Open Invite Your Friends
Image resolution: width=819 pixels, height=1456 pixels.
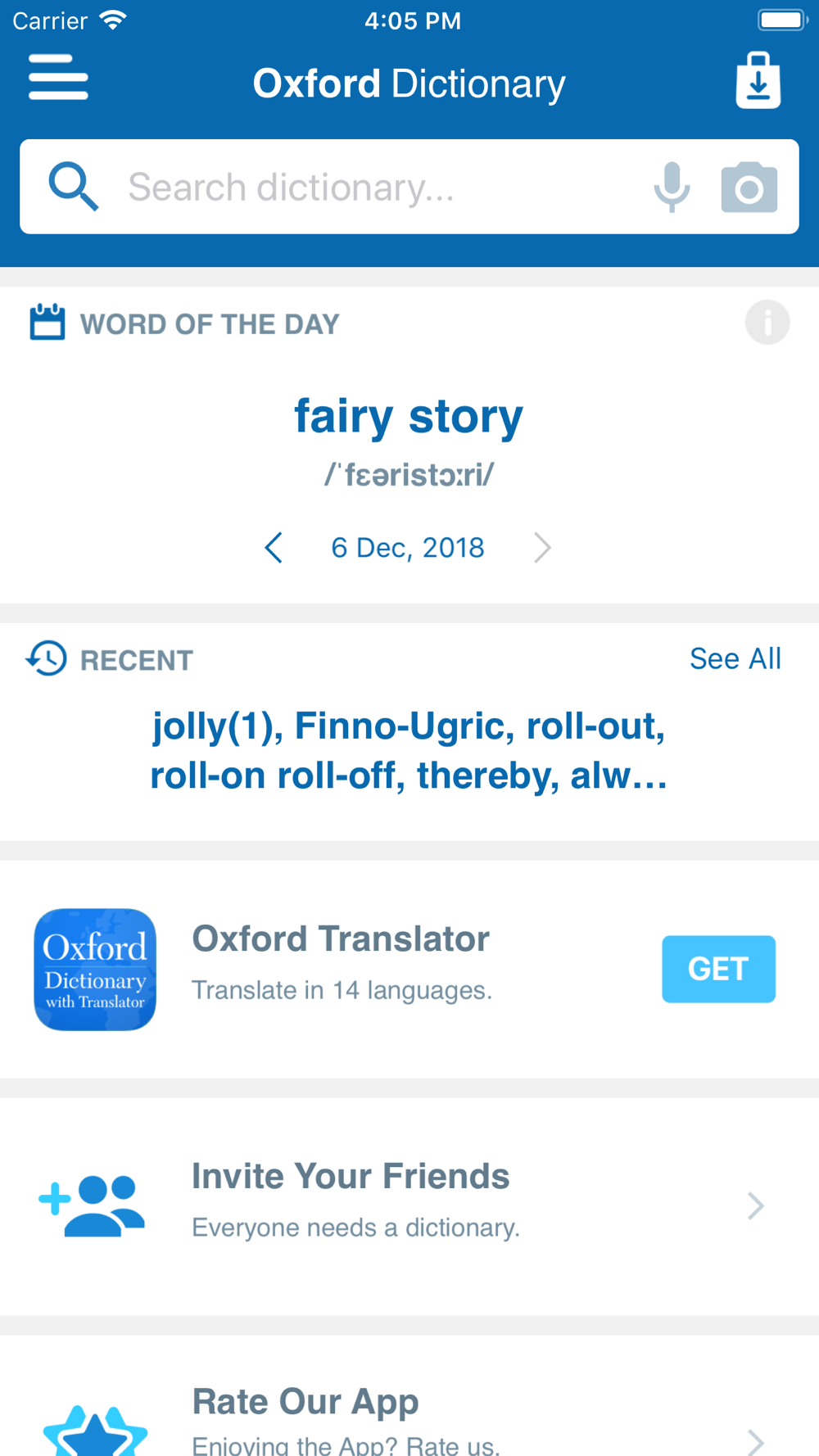pos(409,1205)
